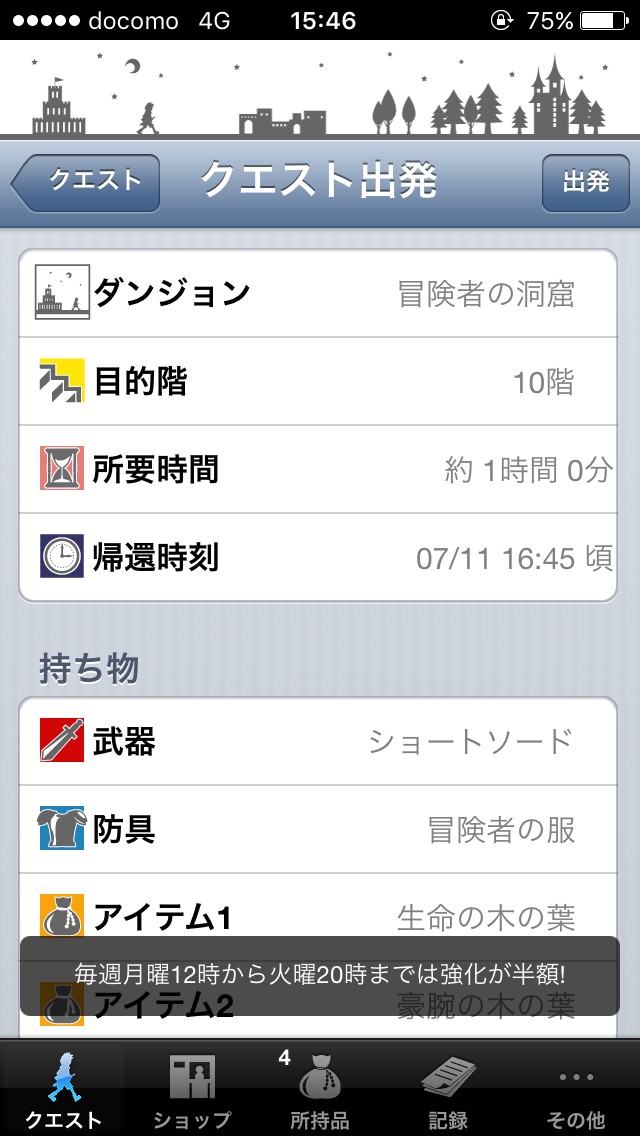Open the ショップ tab
The image size is (640, 1136).
[x=191, y=1089]
